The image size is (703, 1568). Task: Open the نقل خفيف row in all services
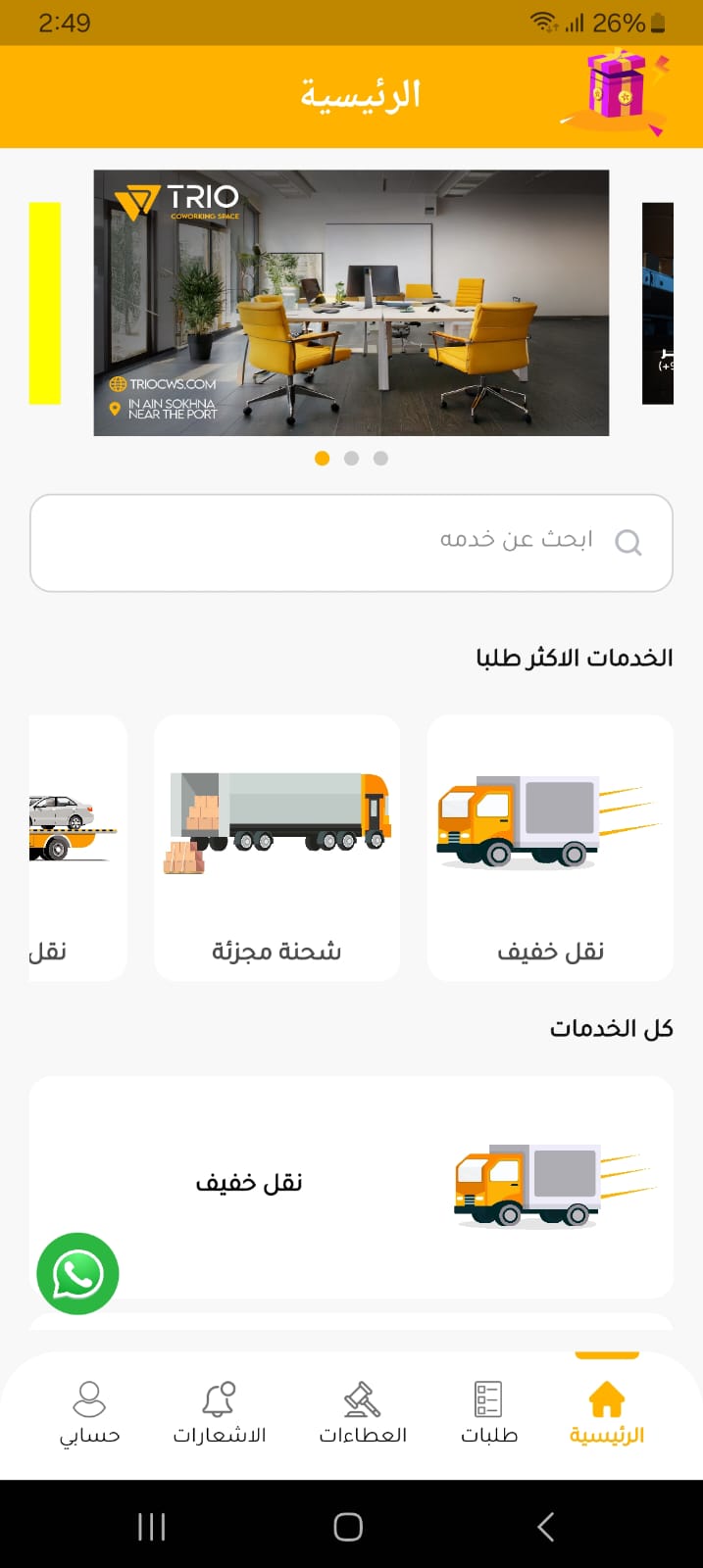pos(351,1186)
